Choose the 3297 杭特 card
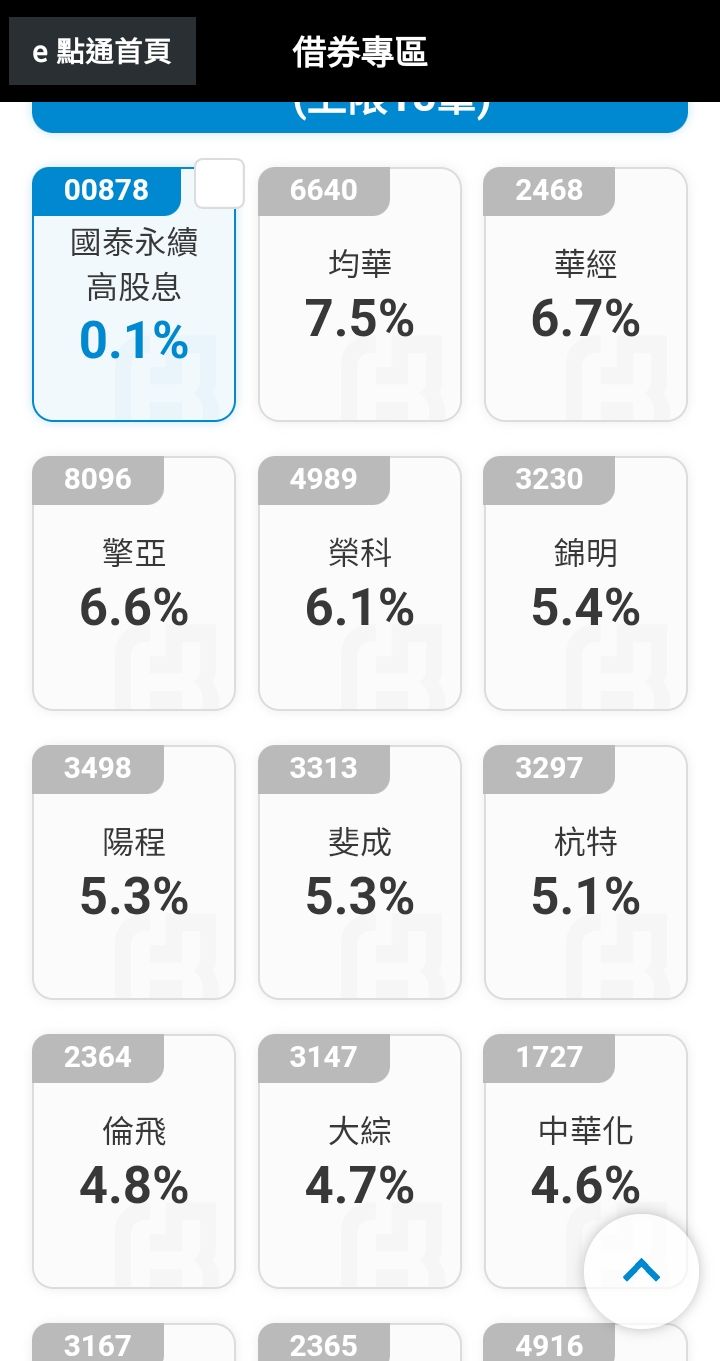Screen dimensions: 720x1361 click(x=586, y=873)
